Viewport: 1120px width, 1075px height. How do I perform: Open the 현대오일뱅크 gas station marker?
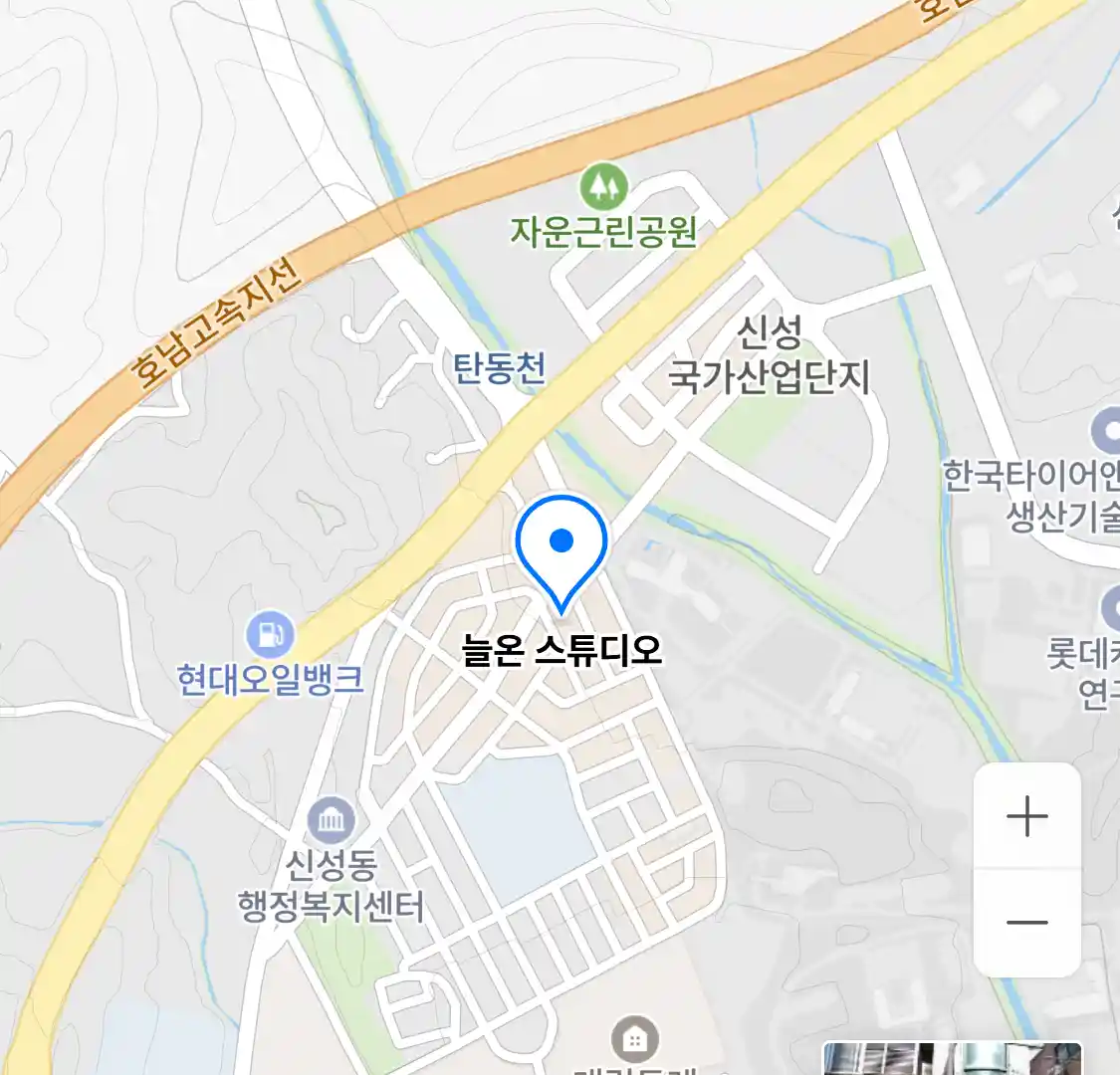tap(269, 635)
